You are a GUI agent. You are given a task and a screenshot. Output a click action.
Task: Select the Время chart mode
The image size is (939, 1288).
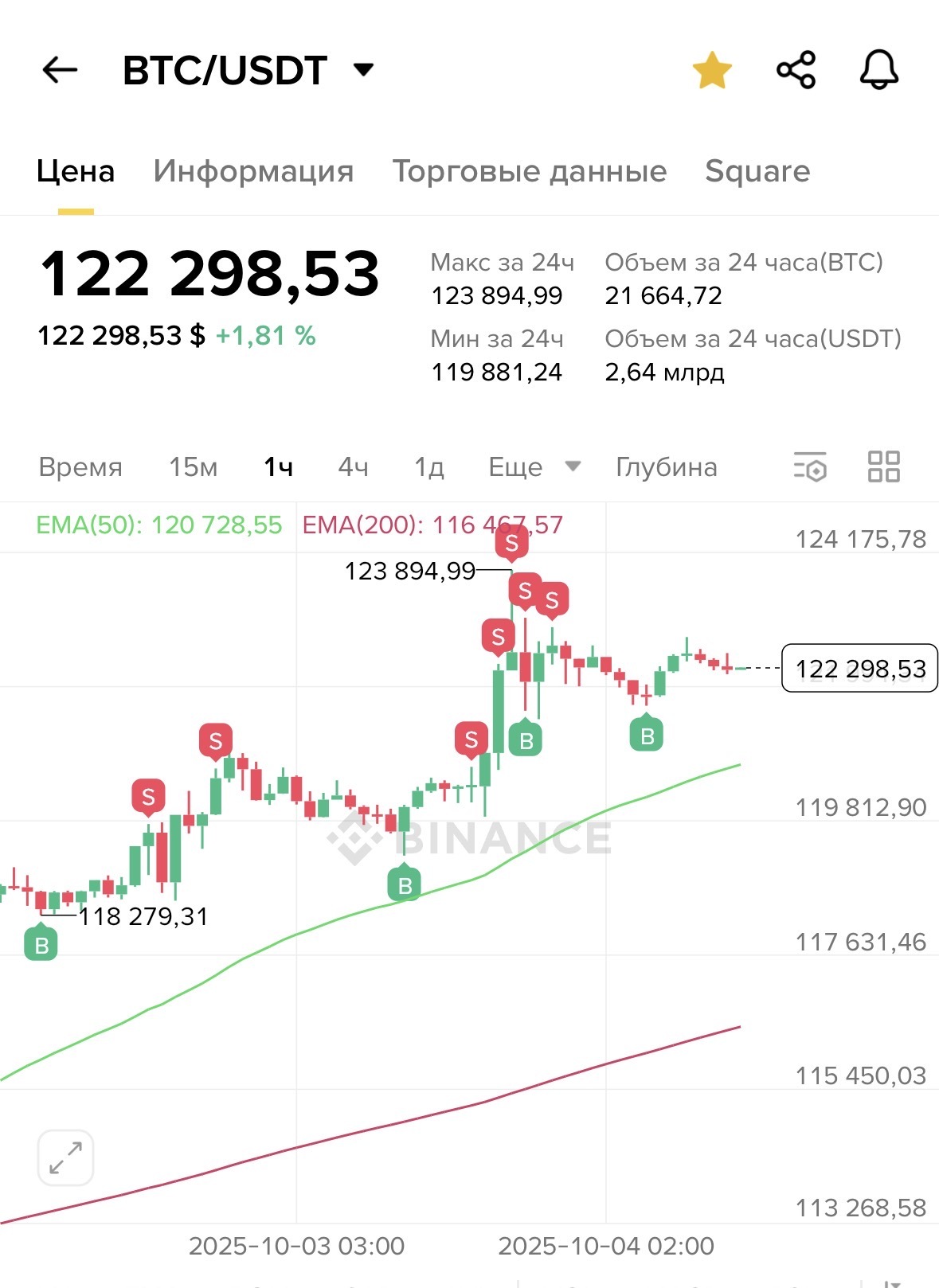click(80, 467)
